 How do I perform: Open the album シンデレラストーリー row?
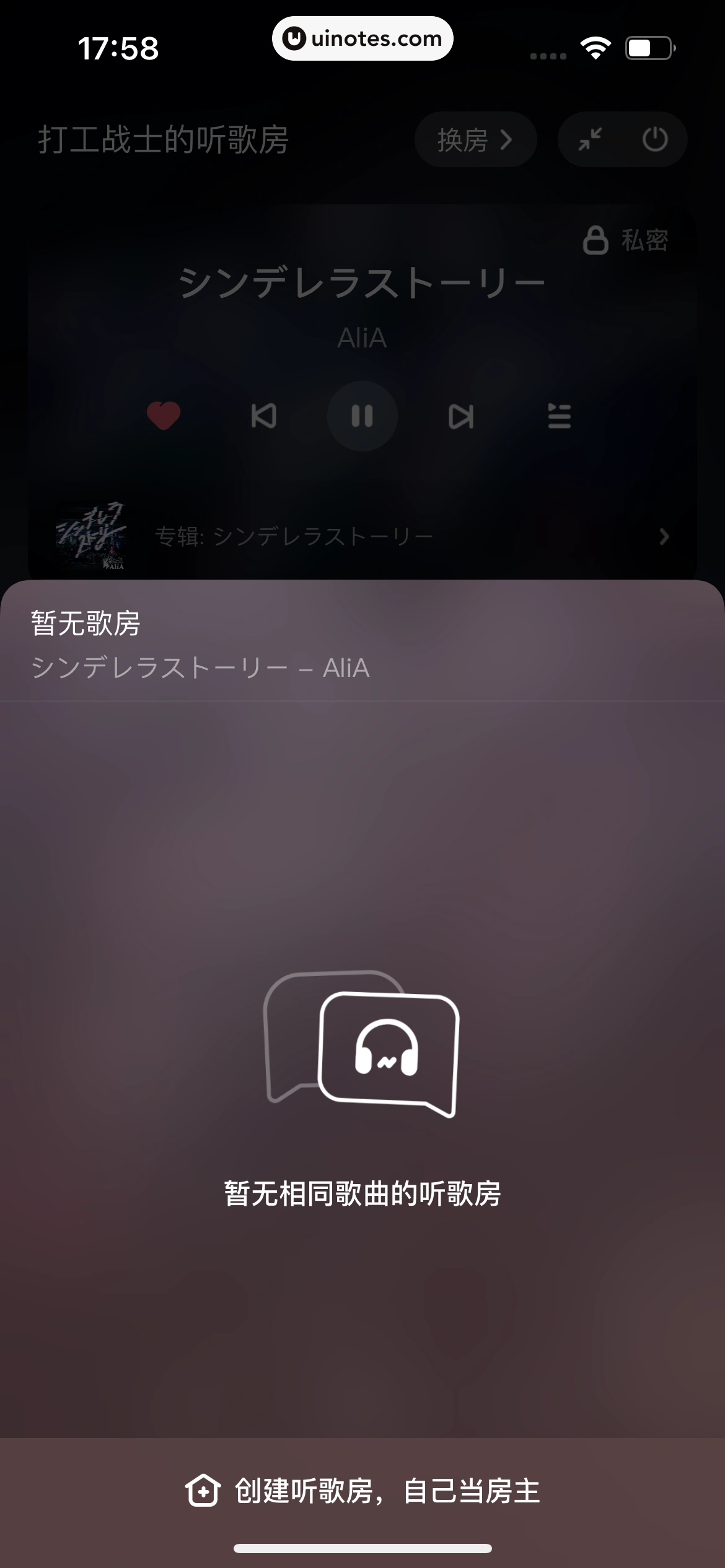click(362, 536)
